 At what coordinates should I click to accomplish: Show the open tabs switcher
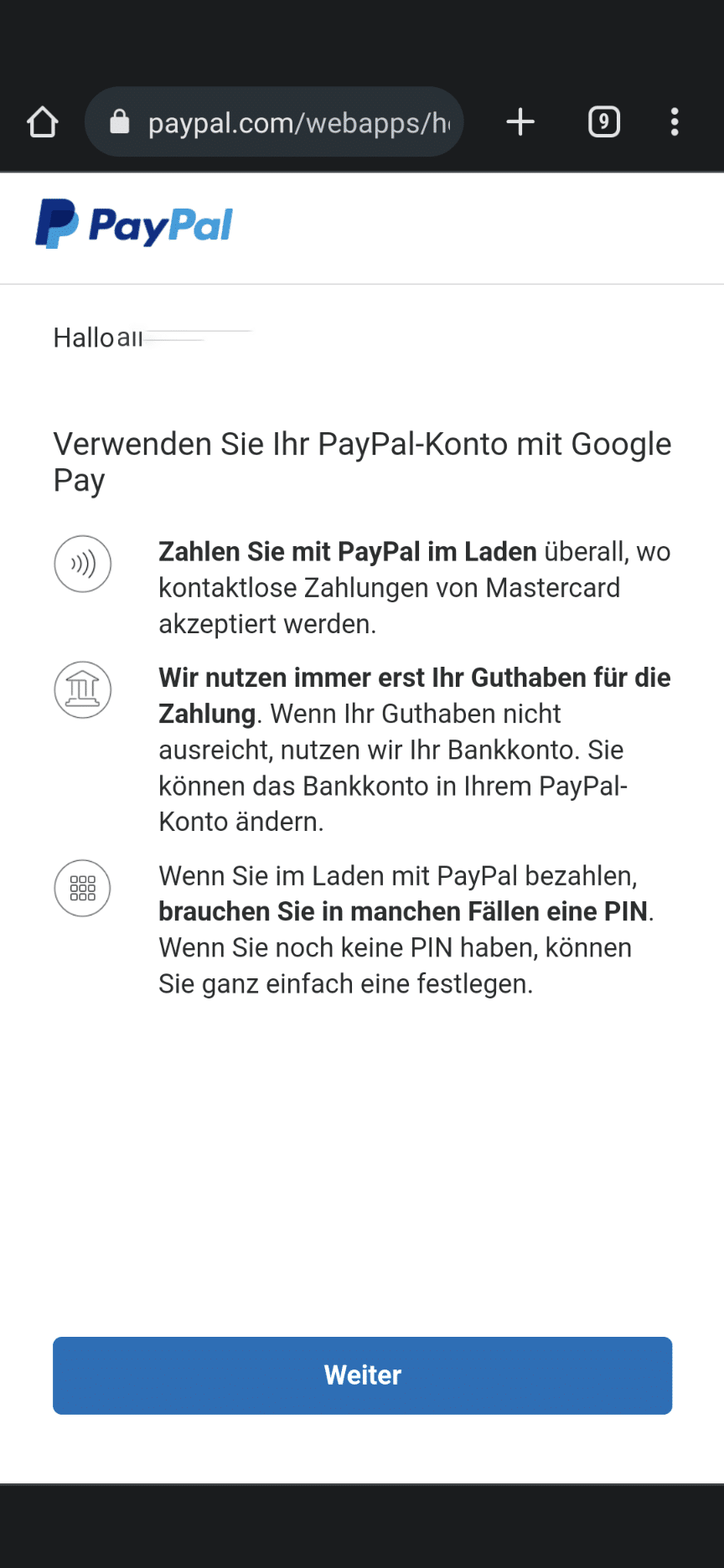pos(604,122)
